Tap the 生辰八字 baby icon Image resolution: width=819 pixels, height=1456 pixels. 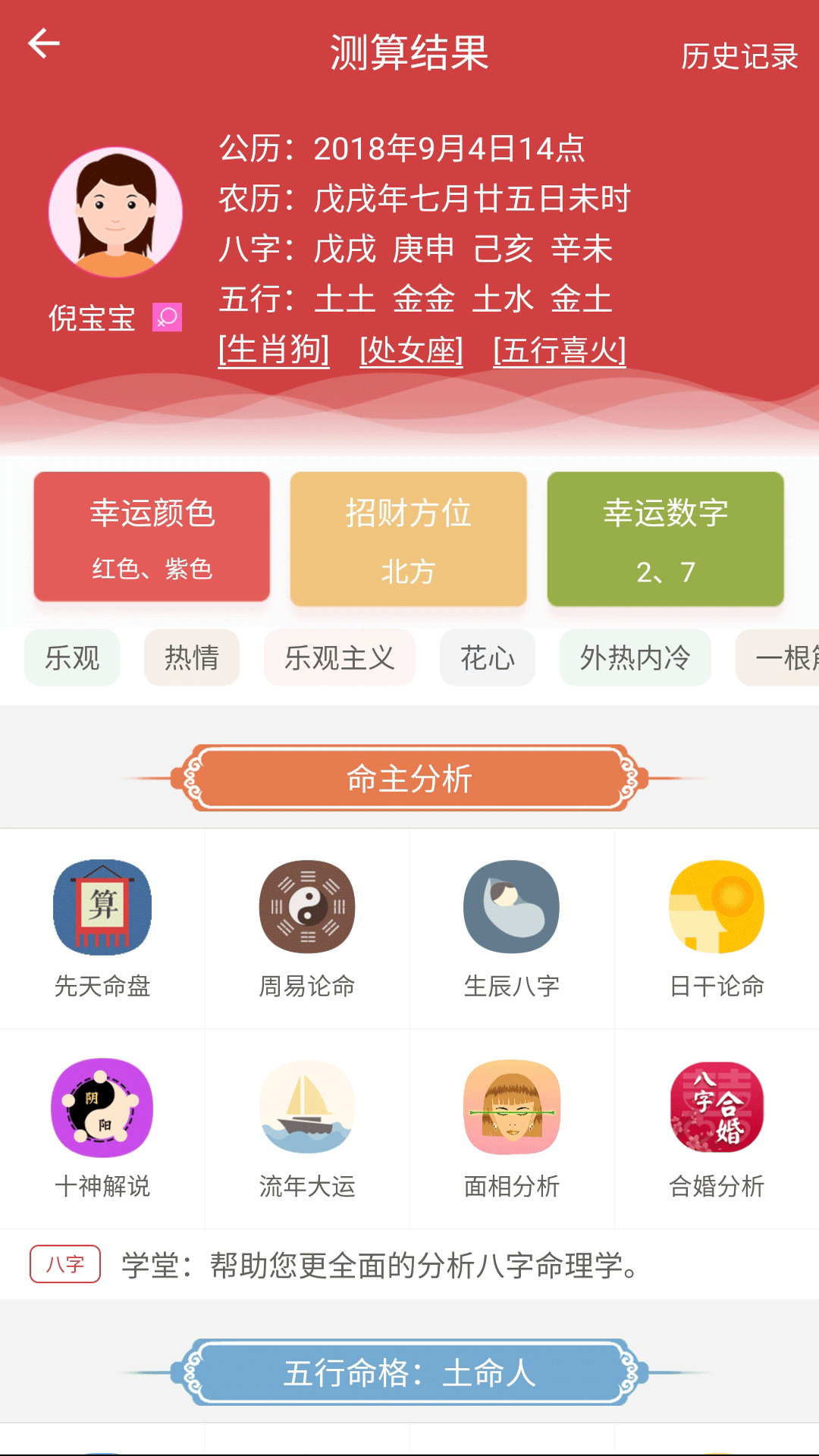click(x=512, y=908)
